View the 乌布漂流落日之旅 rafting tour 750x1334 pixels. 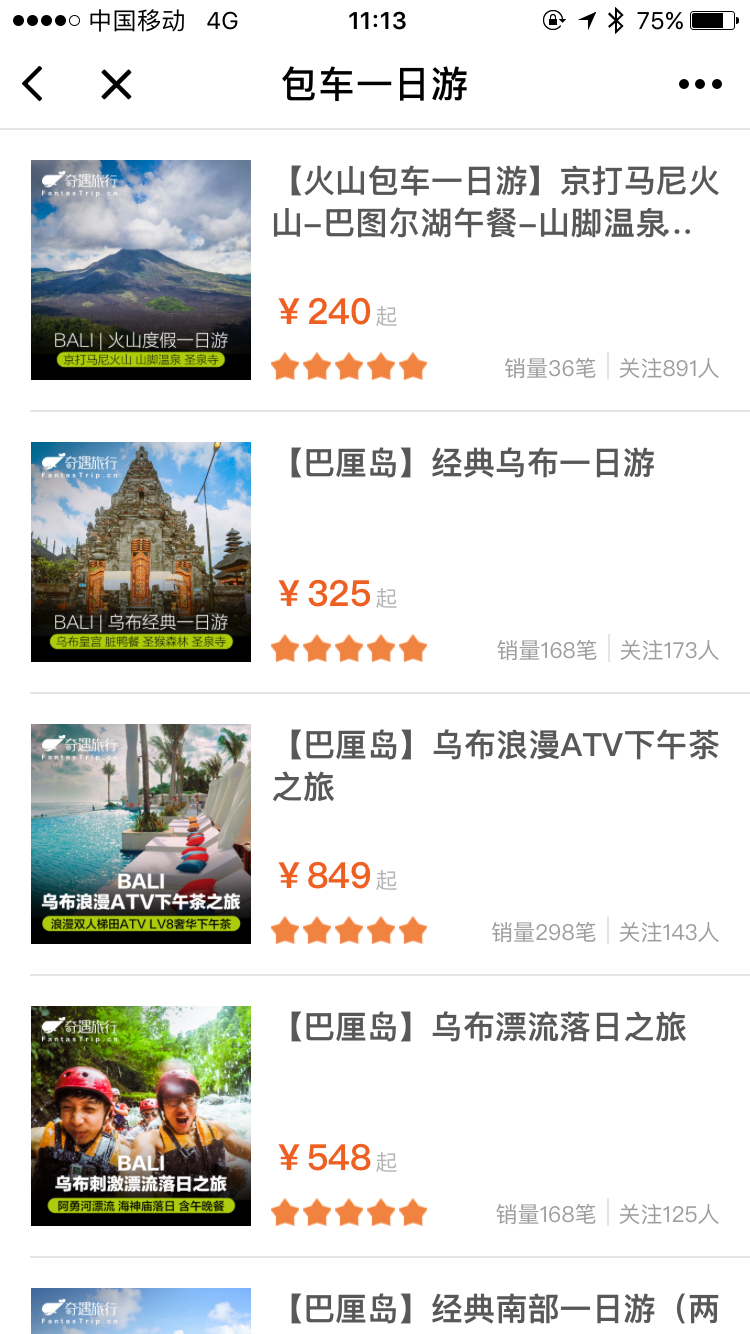tap(485, 1028)
